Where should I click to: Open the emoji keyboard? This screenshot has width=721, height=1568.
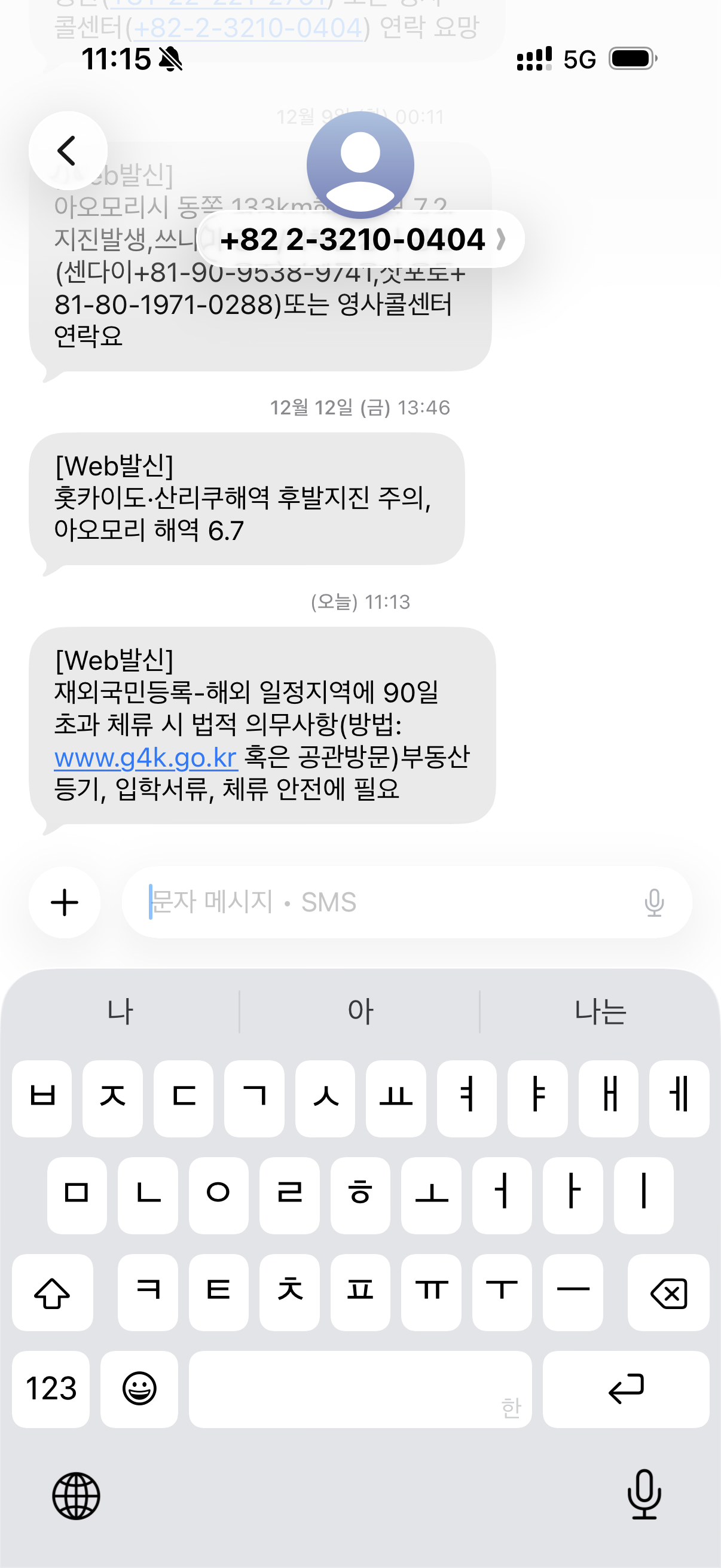(x=139, y=1389)
